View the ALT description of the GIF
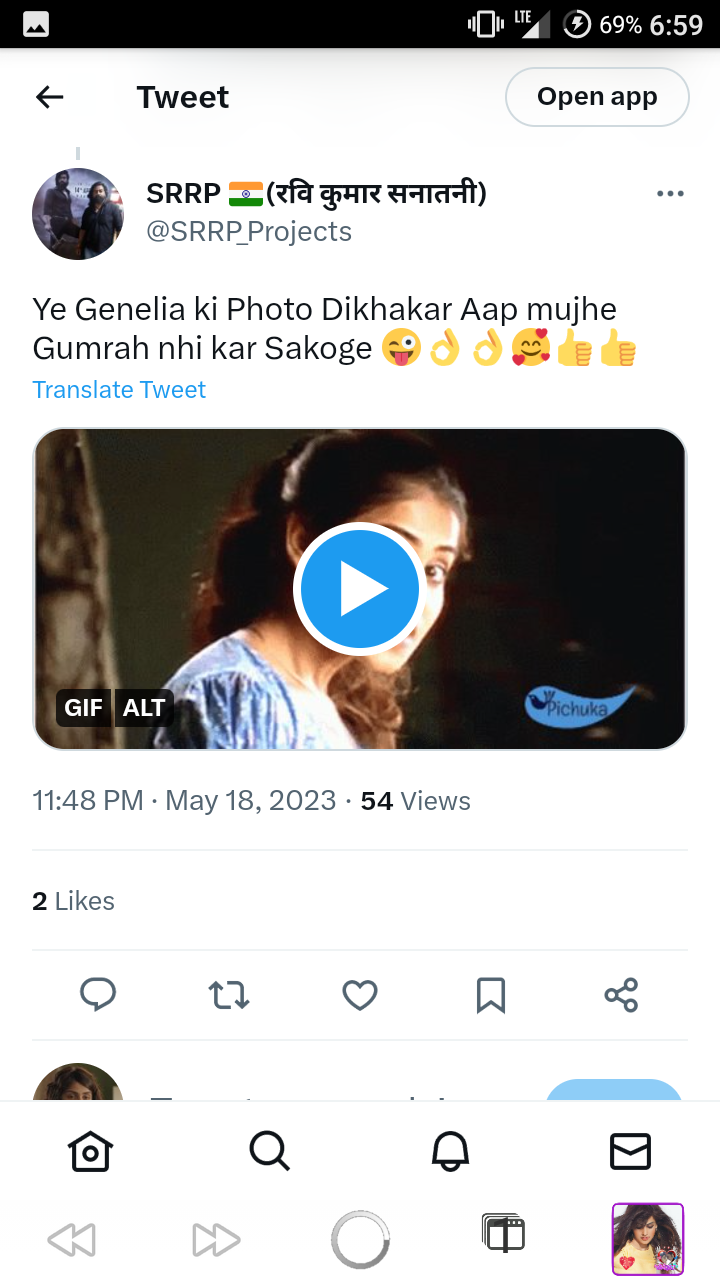The image size is (720, 1280). [x=144, y=708]
